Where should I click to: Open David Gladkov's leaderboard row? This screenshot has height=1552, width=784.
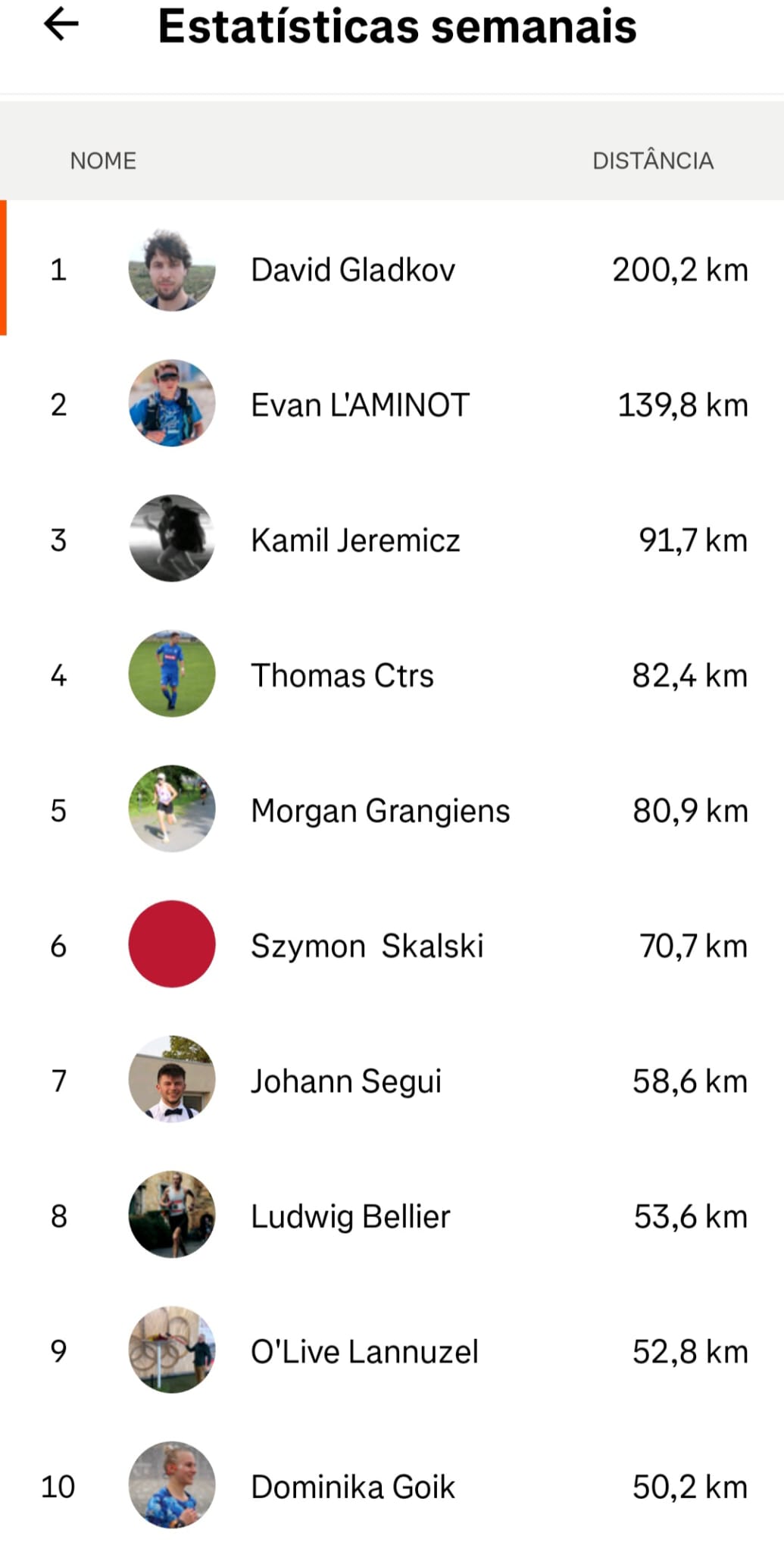[353, 270]
